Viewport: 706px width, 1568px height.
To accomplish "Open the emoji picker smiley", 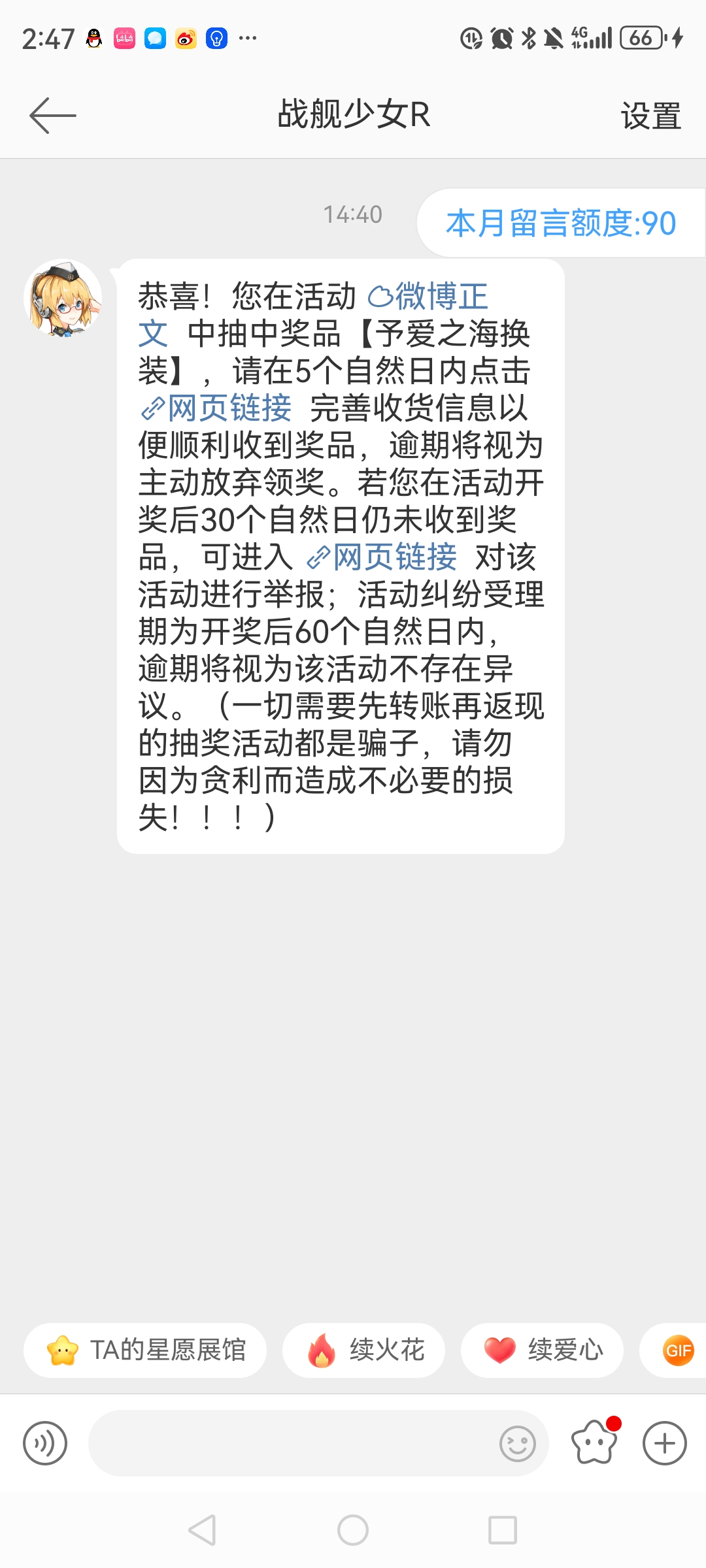I will pos(518,1443).
